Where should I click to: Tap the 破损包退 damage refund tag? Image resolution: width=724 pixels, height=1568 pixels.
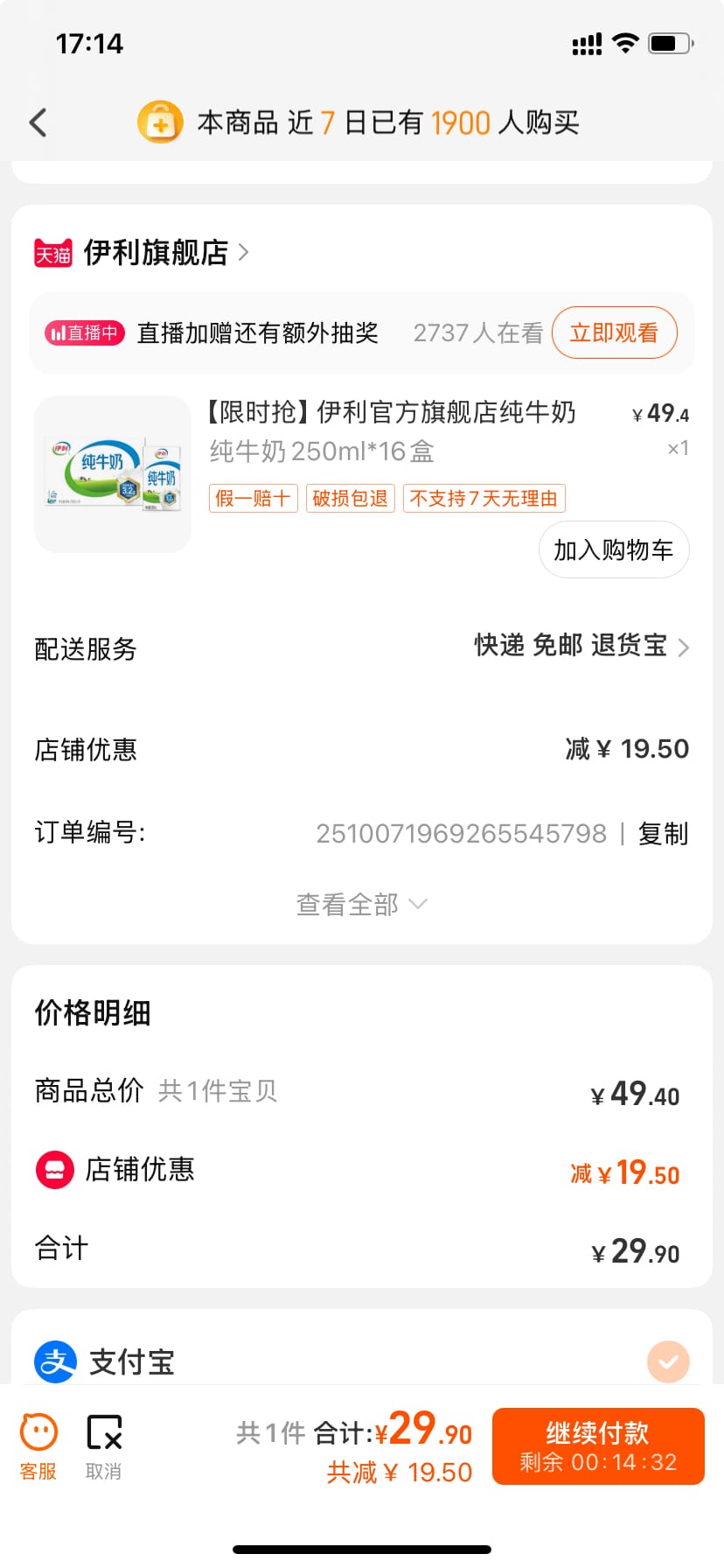(x=349, y=498)
